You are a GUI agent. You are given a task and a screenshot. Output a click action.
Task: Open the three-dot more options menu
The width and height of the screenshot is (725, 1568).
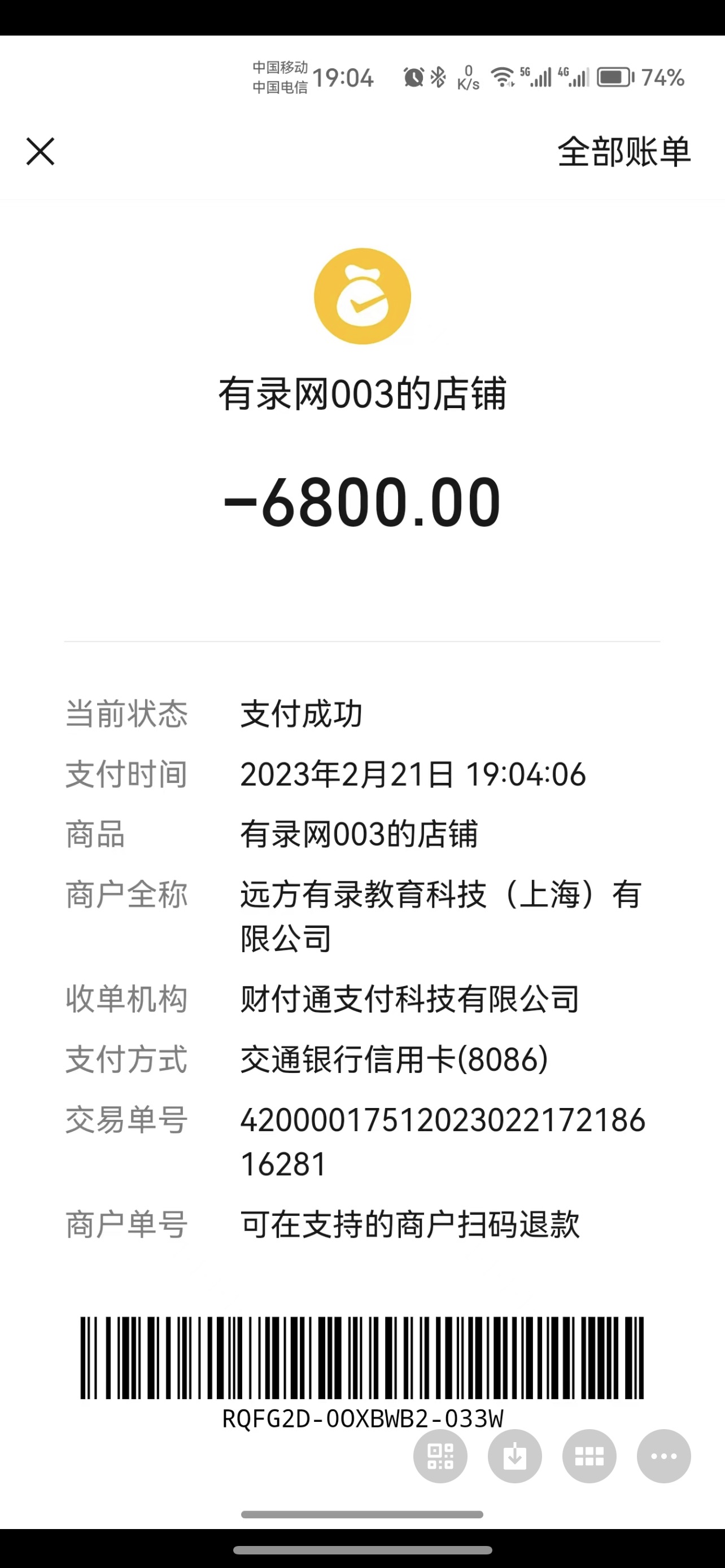pyautogui.click(x=663, y=1457)
